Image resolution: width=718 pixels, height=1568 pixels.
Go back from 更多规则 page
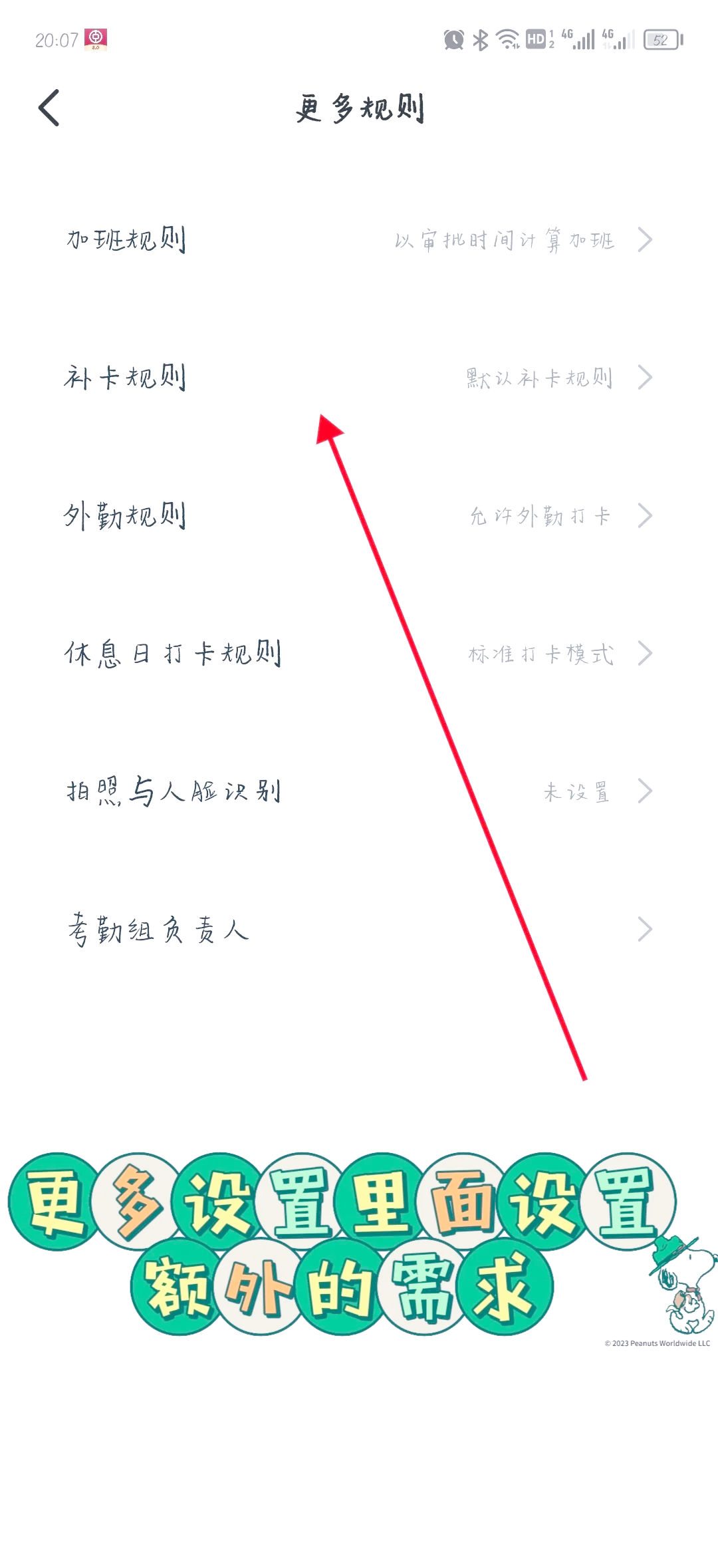pyautogui.click(x=49, y=108)
